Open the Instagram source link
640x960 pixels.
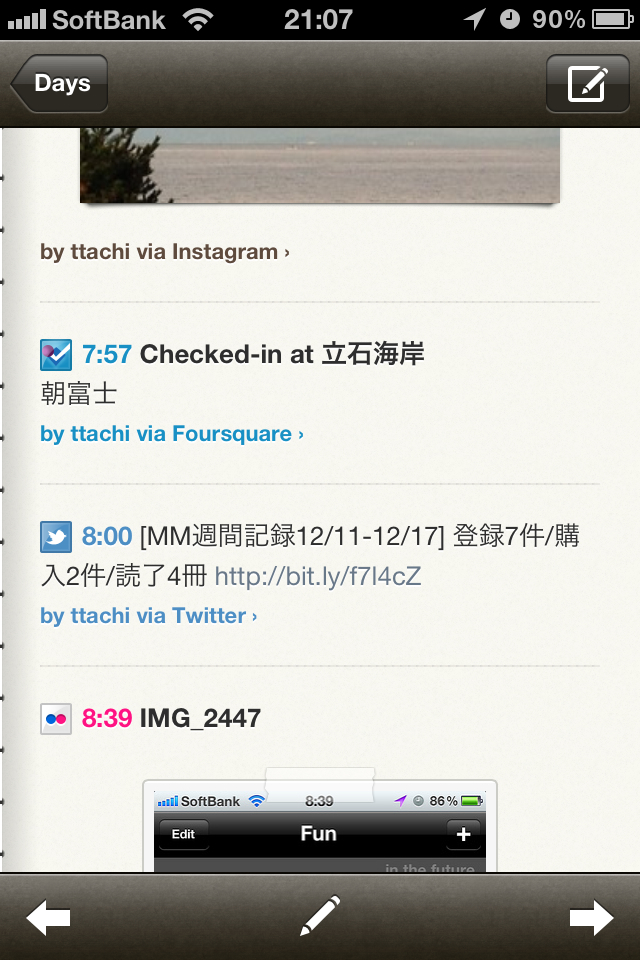click(165, 252)
